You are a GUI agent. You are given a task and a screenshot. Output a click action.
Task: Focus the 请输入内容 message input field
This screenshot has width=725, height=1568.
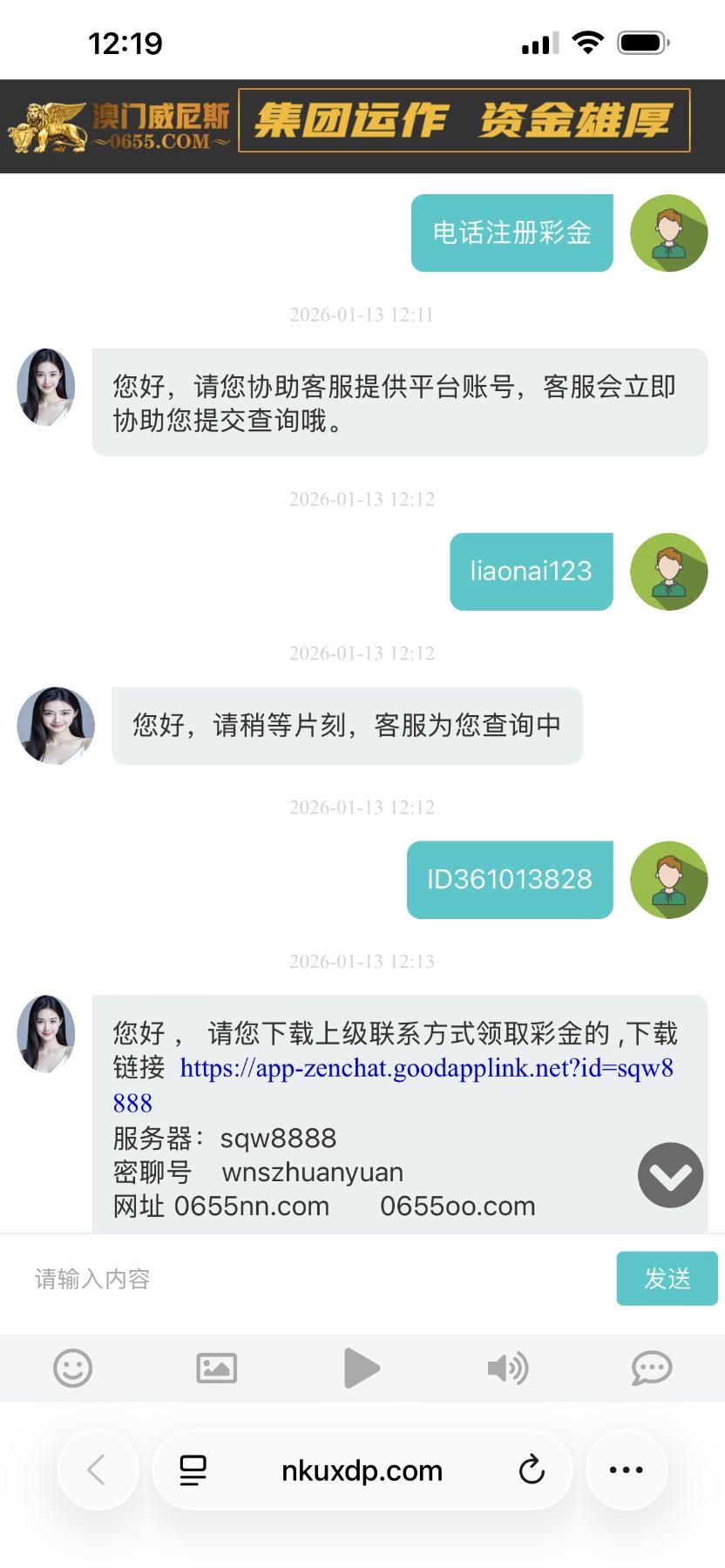[x=314, y=1279]
